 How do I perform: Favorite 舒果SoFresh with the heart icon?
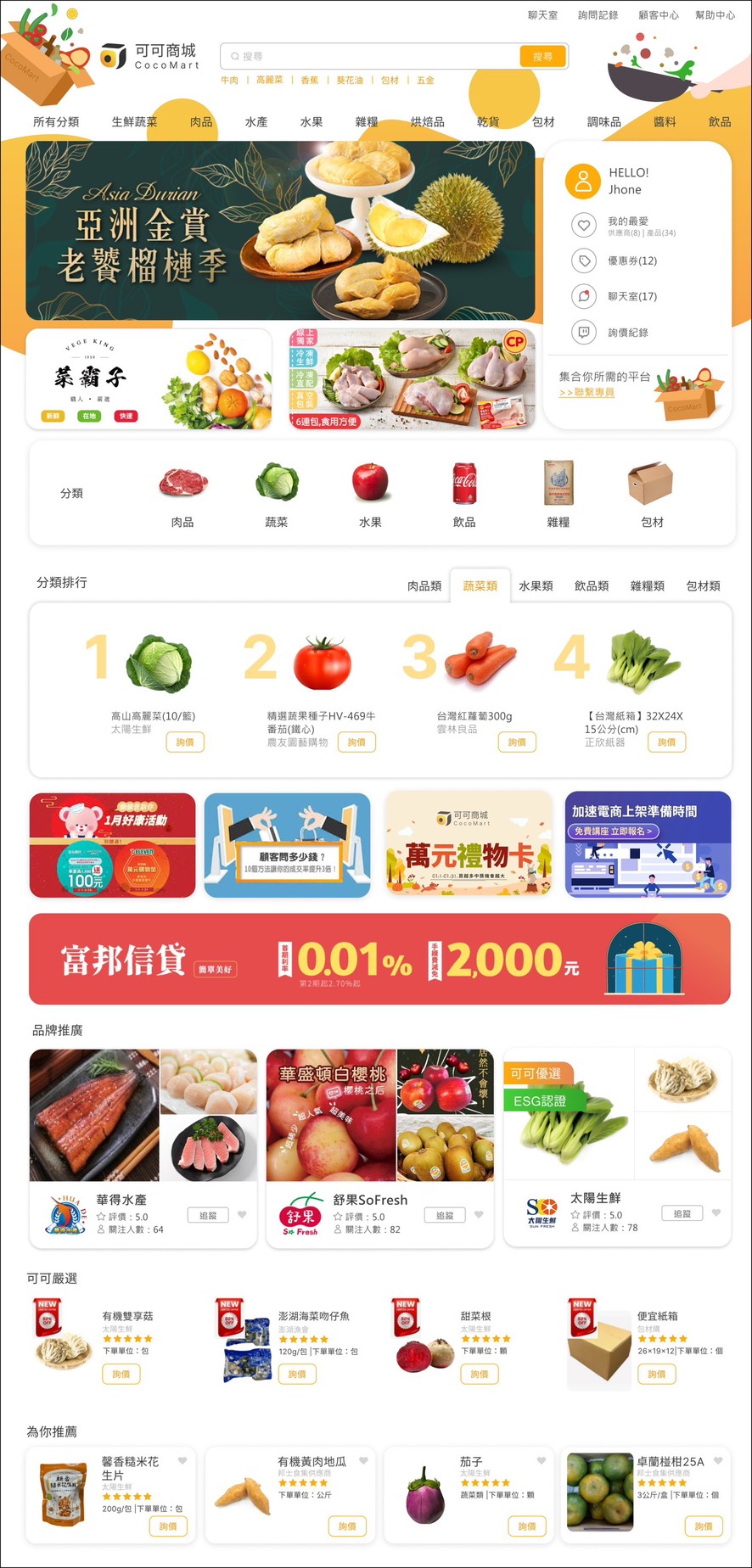click(479, 1214)
